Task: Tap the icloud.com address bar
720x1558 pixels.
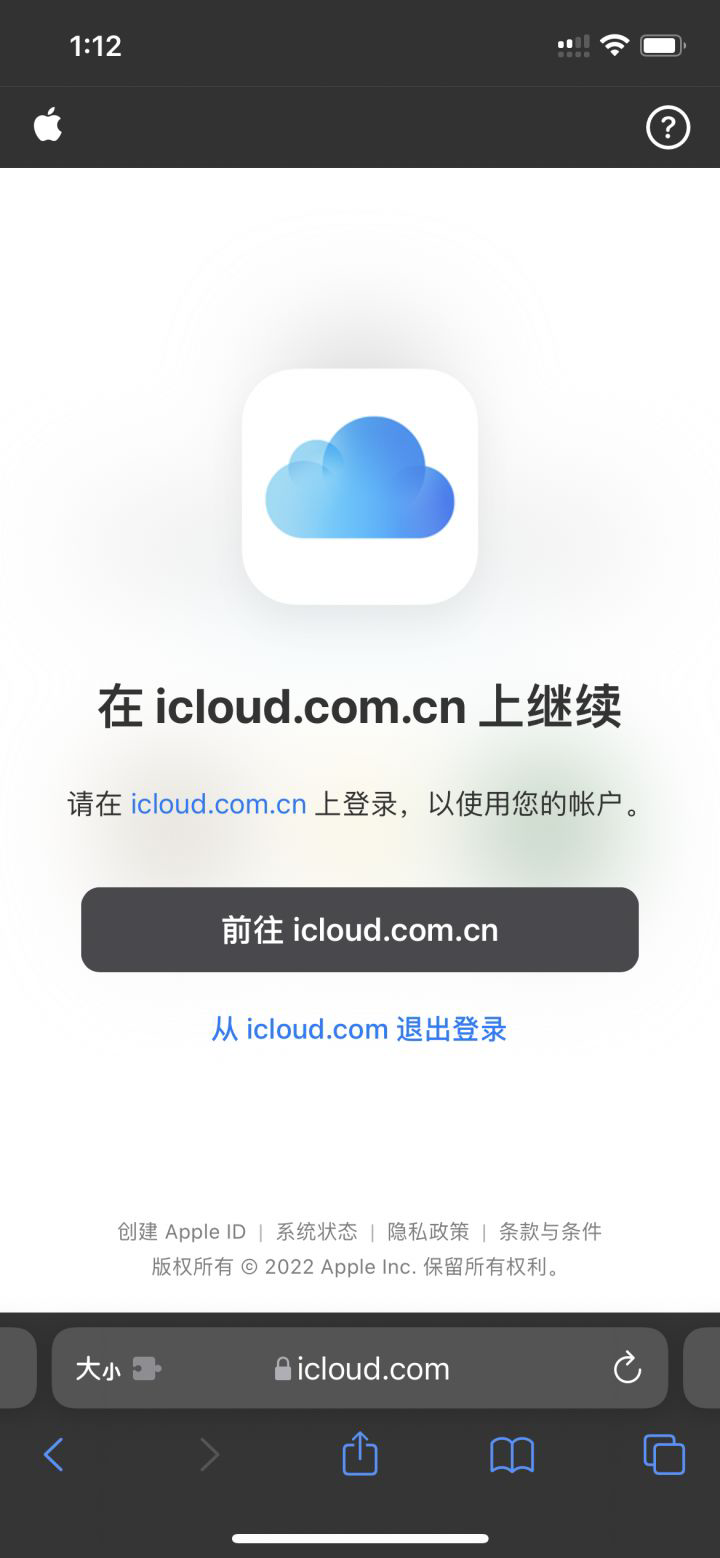Action: click(x=372, y=1369)
